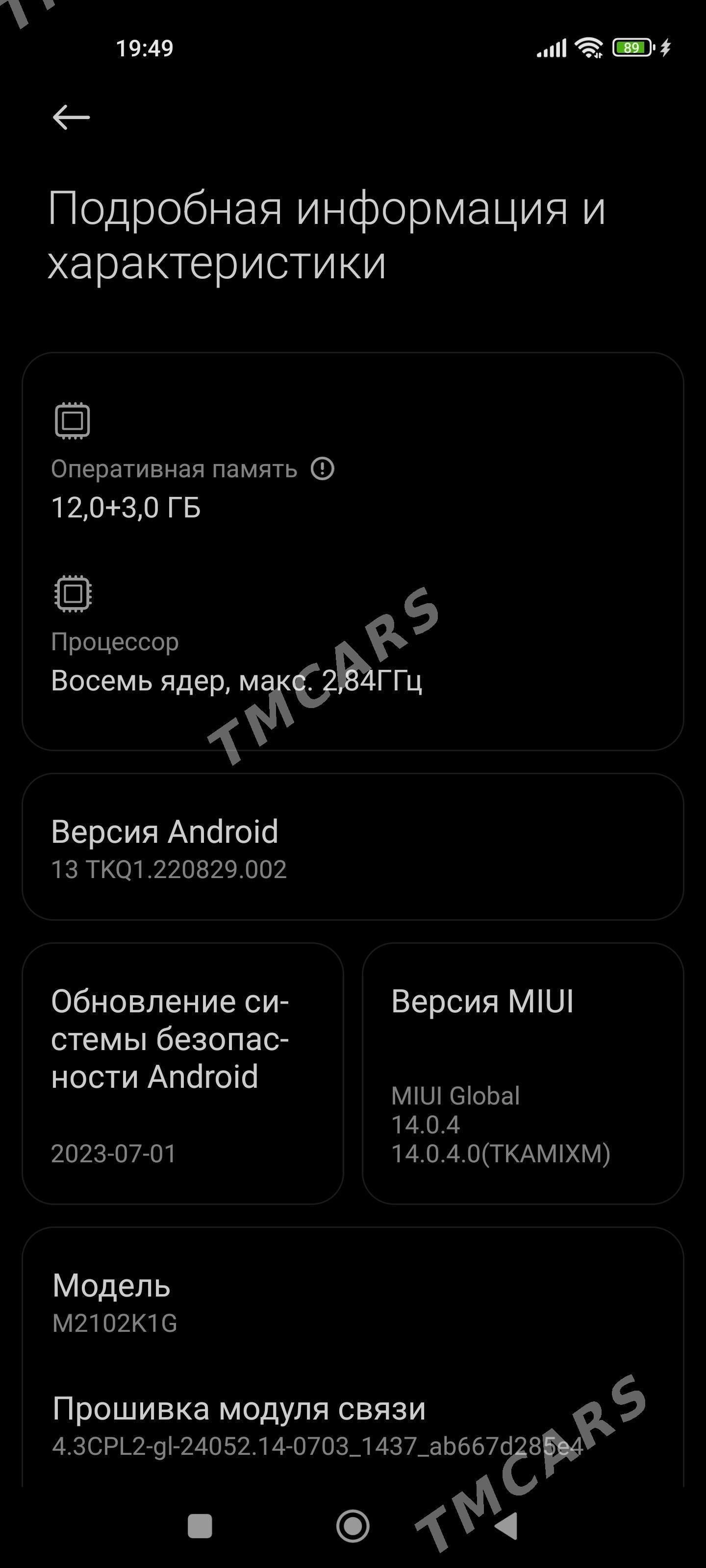706x1568 pixels.
Task: Tap the Версия Android card
Action: 353,847
